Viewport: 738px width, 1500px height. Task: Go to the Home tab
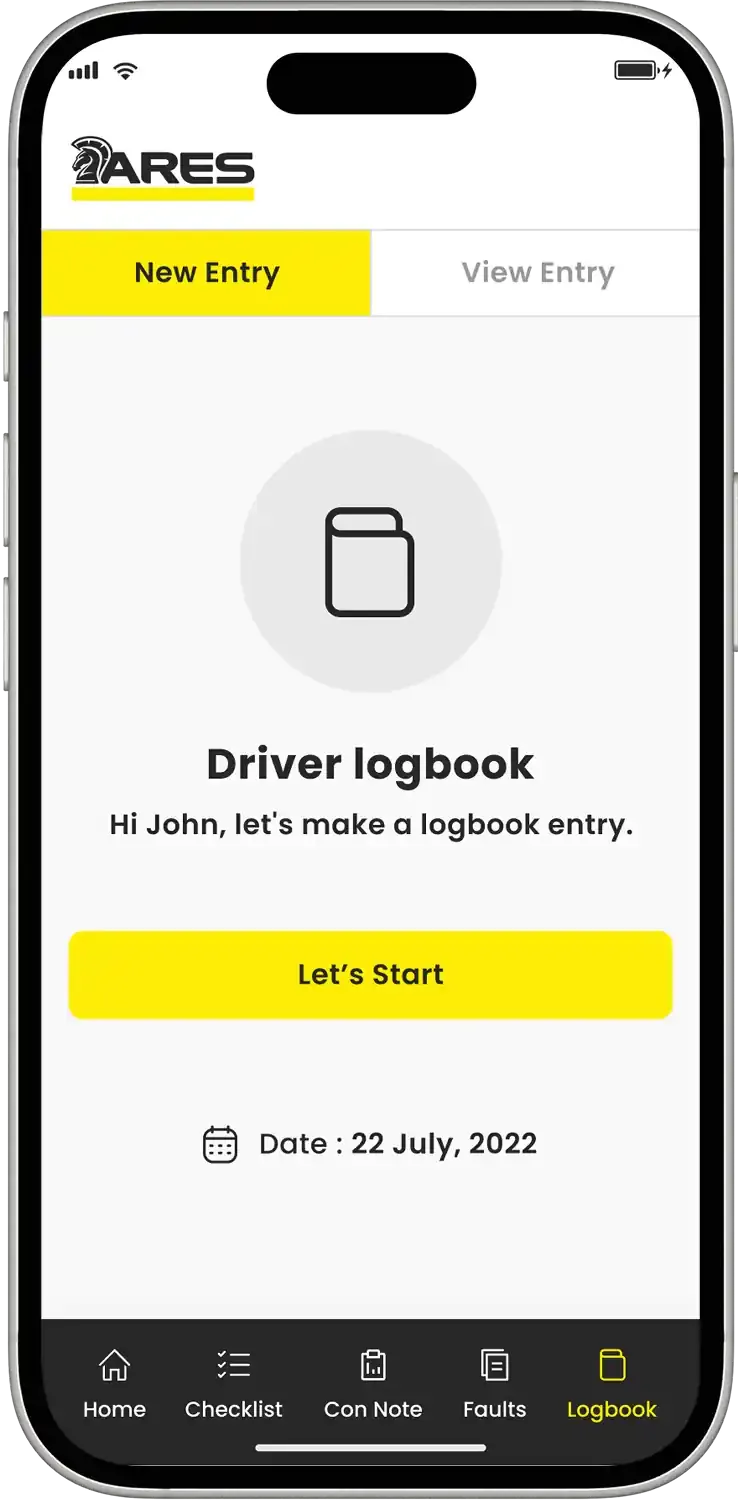(x=114, y=1384)
